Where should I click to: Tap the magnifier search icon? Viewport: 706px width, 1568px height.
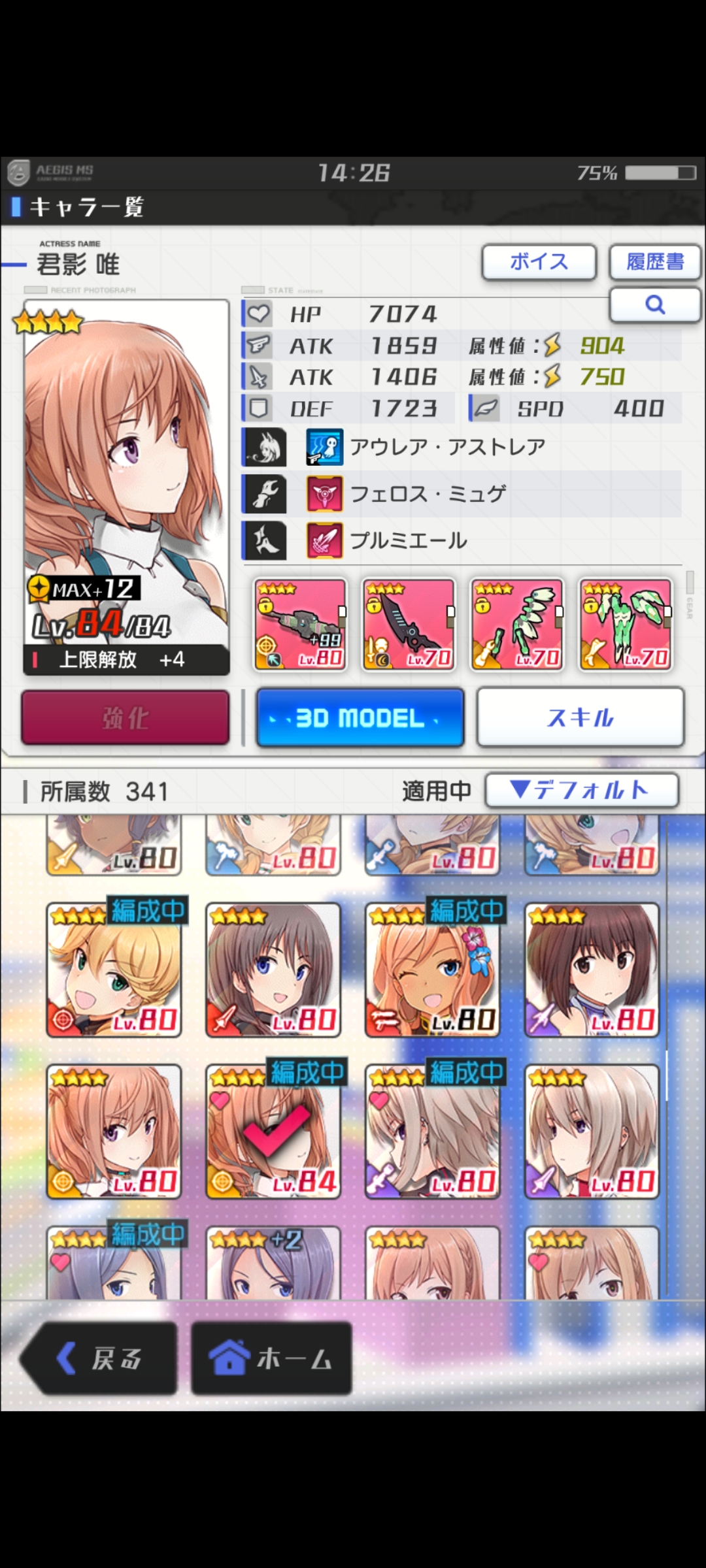(654, 304)
